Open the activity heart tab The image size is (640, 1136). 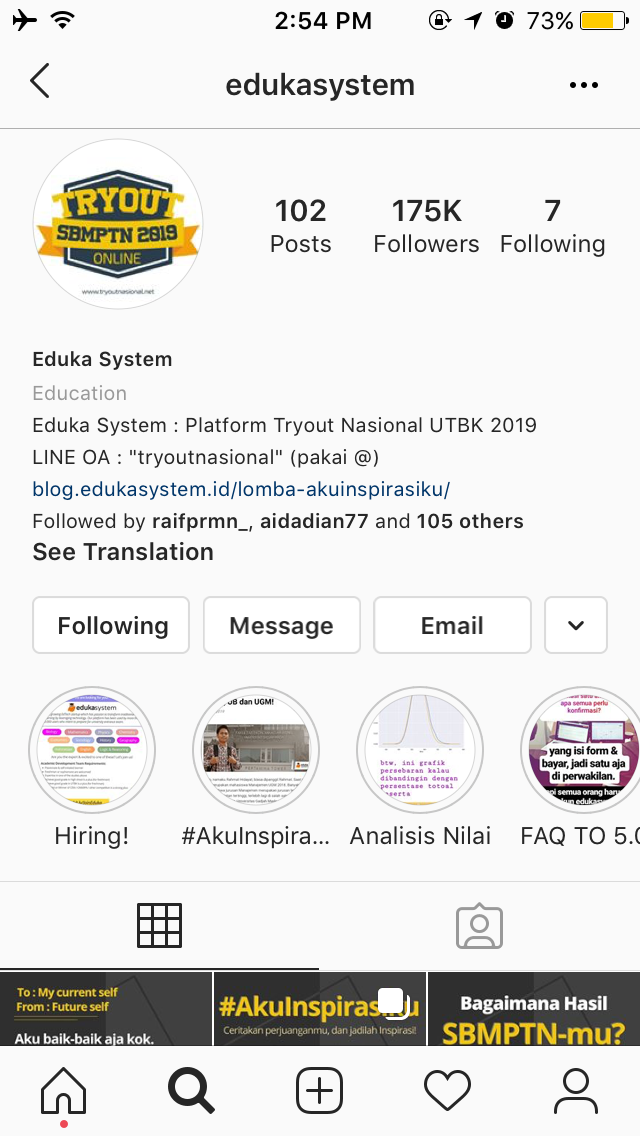(447, 1089)
